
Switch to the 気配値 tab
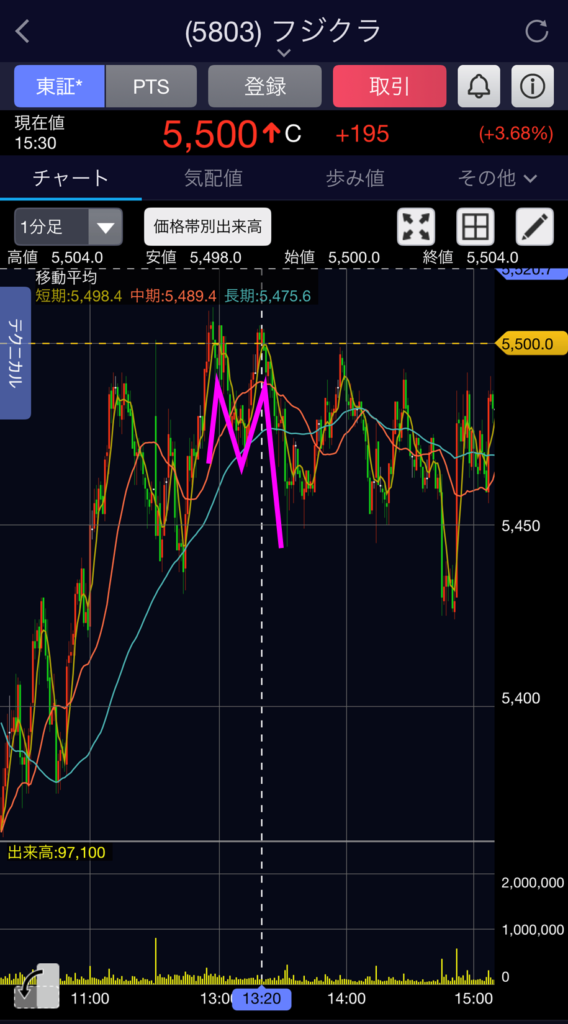click(x=213, y=178)
